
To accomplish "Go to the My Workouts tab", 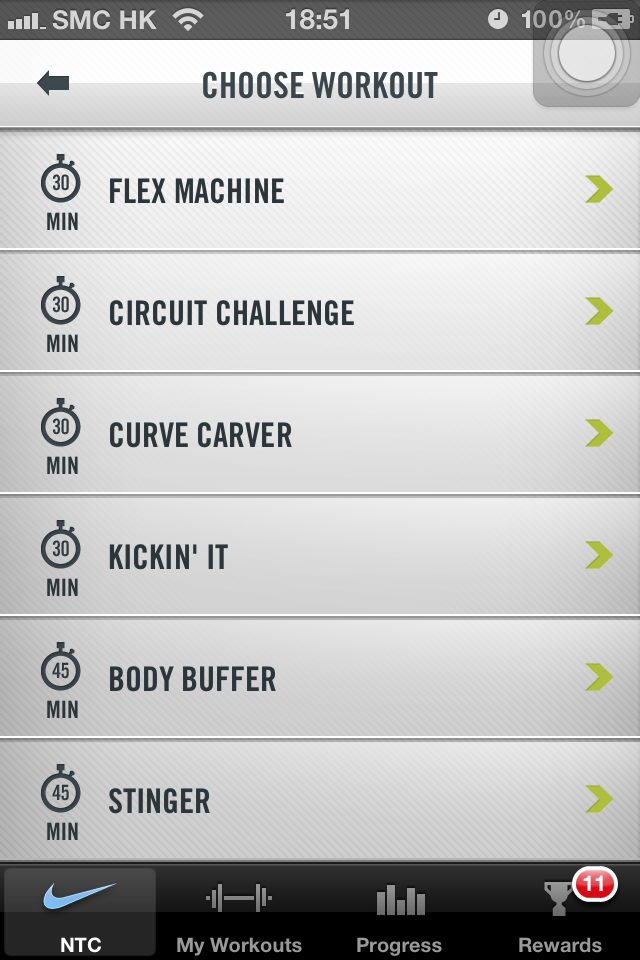I will 239,912.
